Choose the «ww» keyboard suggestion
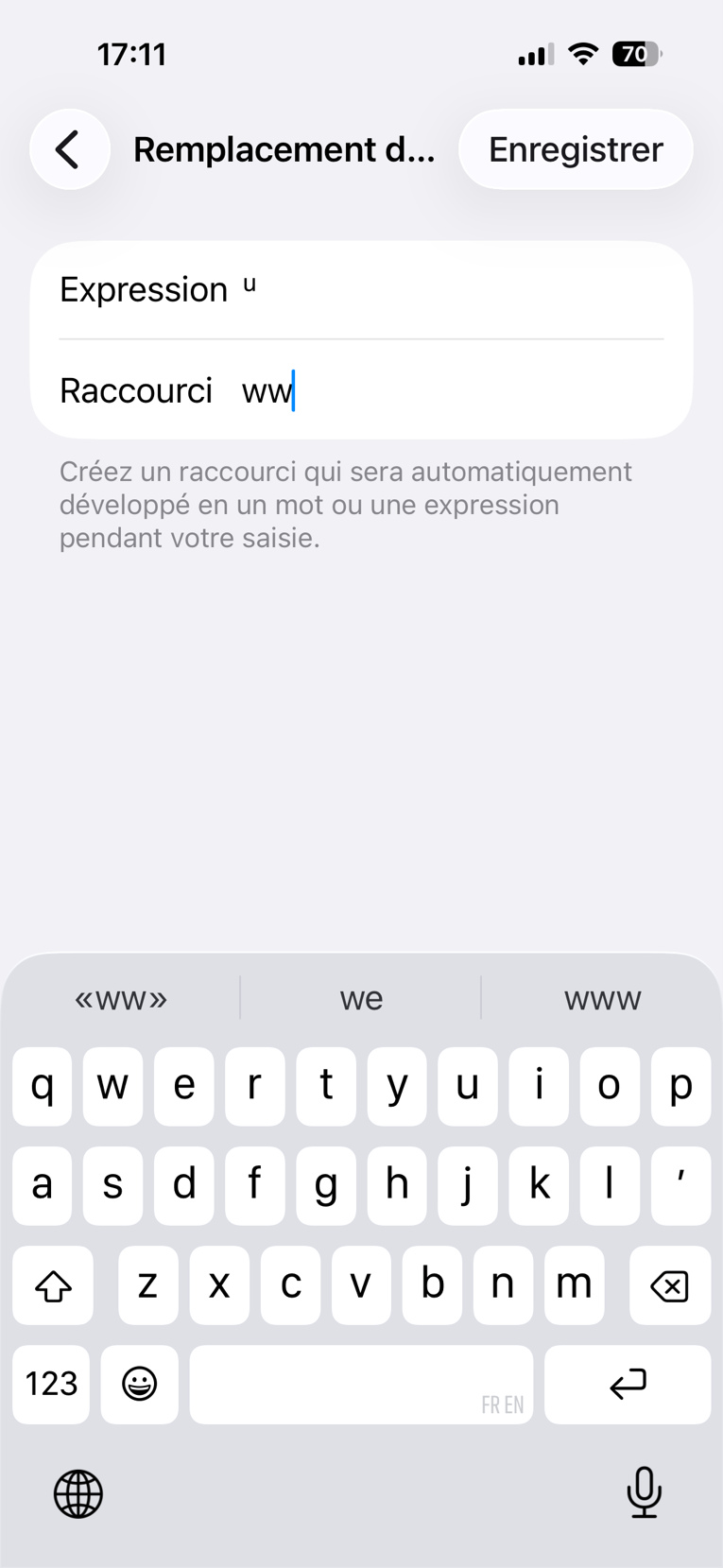 [x=121, y=998]
